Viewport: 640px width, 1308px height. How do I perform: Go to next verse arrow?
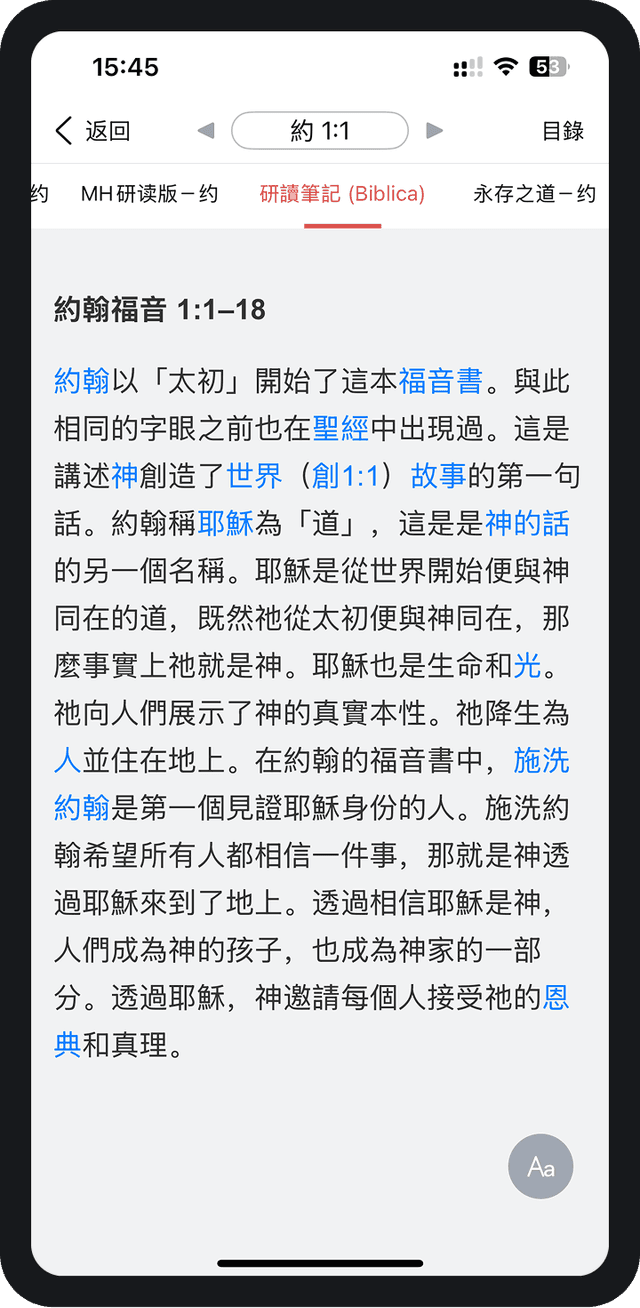tap(434, 131)
